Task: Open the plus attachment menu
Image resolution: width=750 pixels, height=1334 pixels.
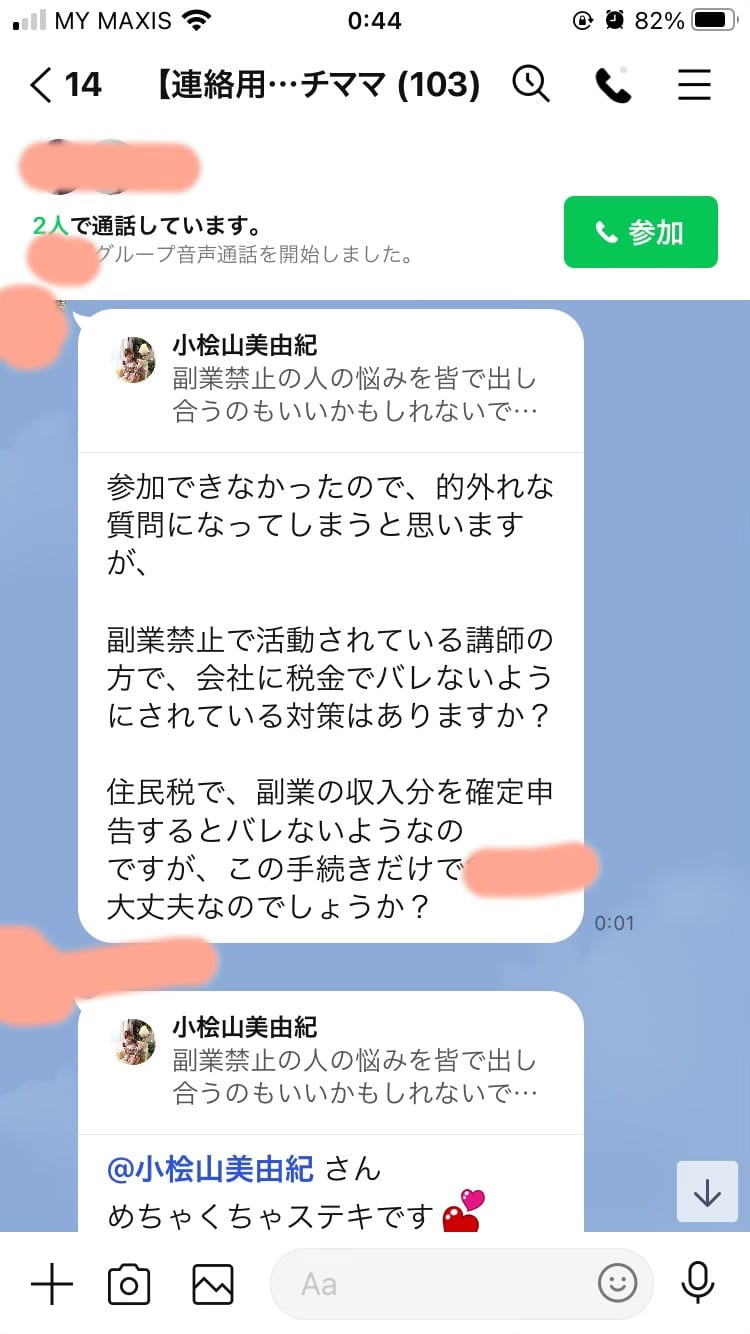Action: [52, 1283]
